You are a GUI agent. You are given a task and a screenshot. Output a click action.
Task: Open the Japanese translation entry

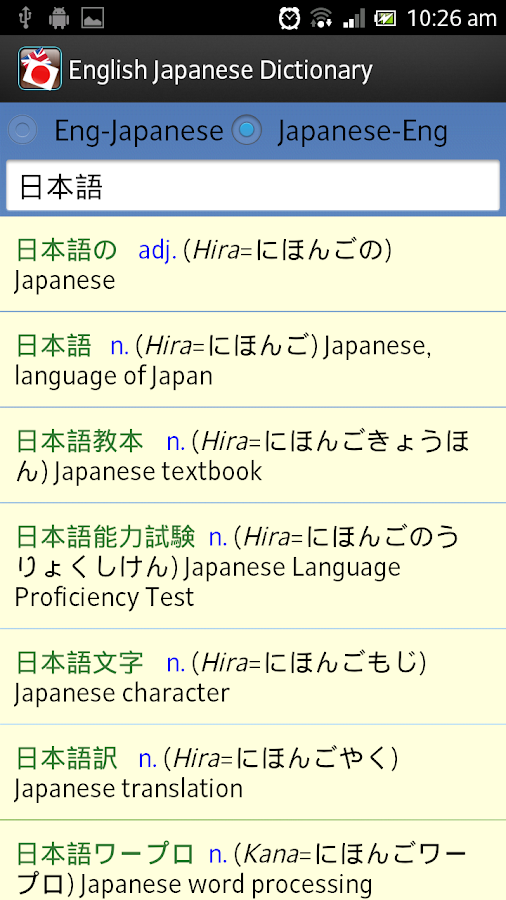pyautogui.click(x=253, y=772)
